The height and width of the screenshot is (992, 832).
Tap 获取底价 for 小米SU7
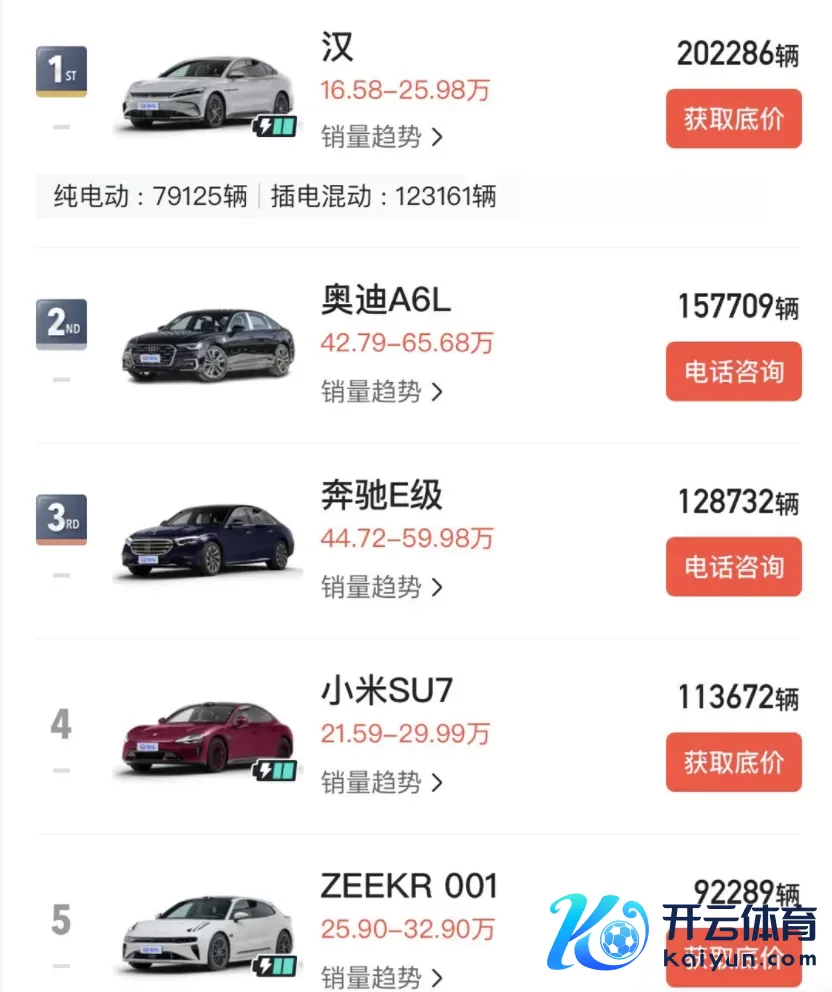[x=733, y=762]
